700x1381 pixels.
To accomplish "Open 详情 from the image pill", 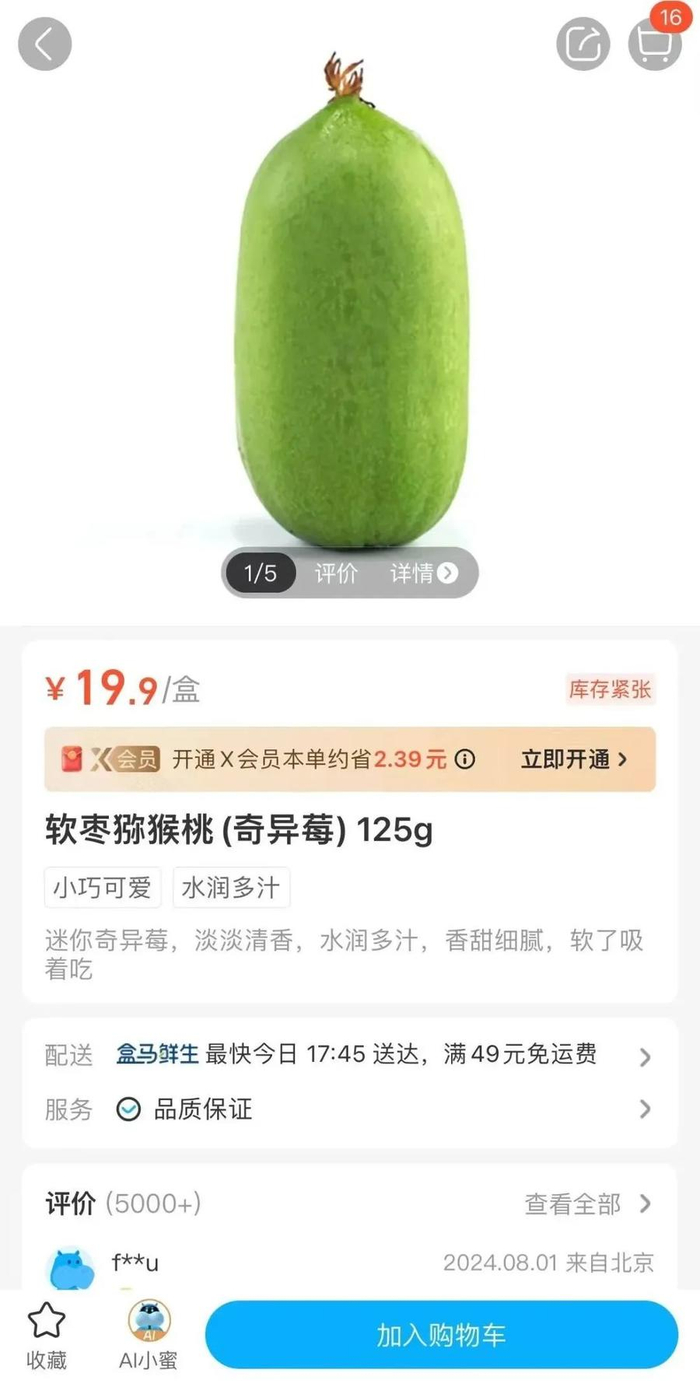I will tap(424, 573).
